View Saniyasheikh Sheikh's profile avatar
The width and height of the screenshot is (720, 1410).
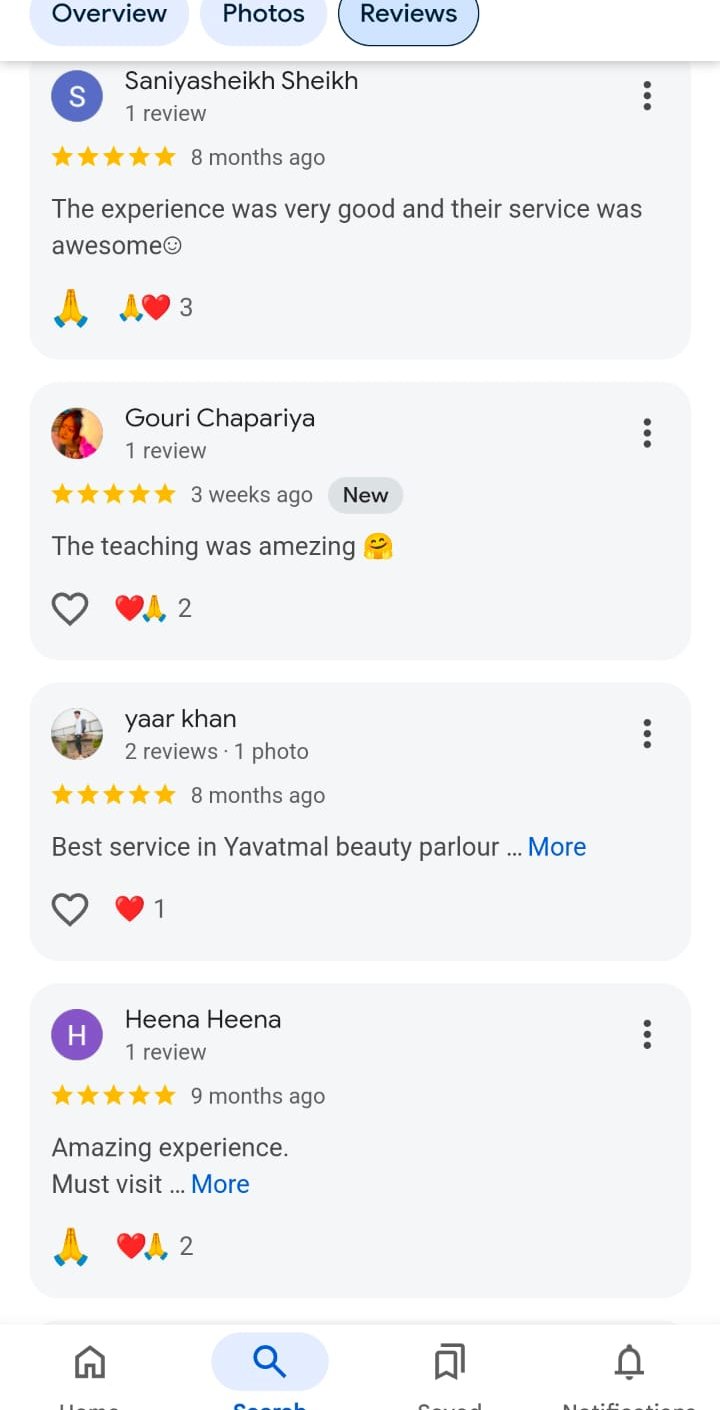tap(77, 96)
